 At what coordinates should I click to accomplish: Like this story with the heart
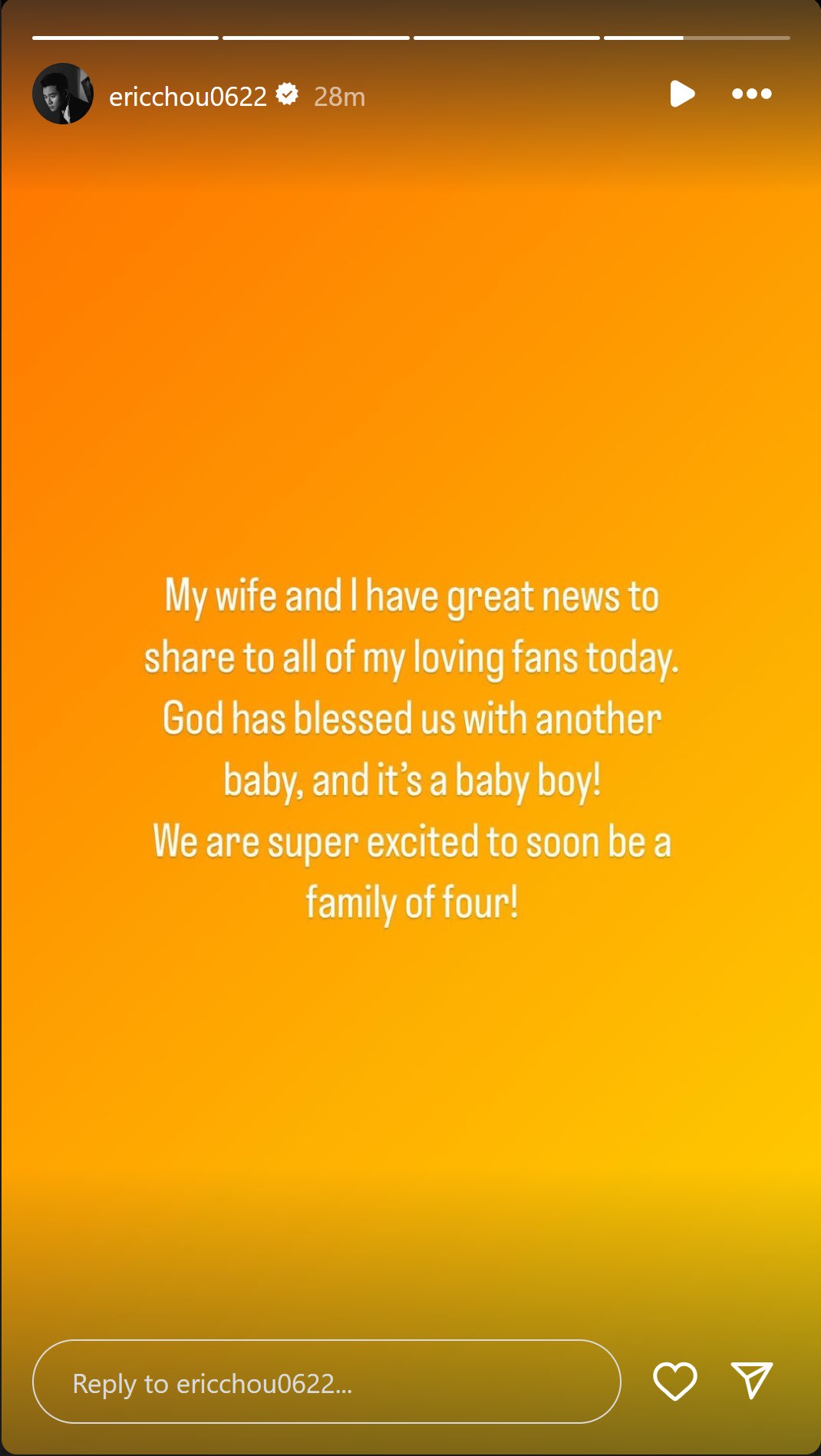click(x=674, y=1382)
